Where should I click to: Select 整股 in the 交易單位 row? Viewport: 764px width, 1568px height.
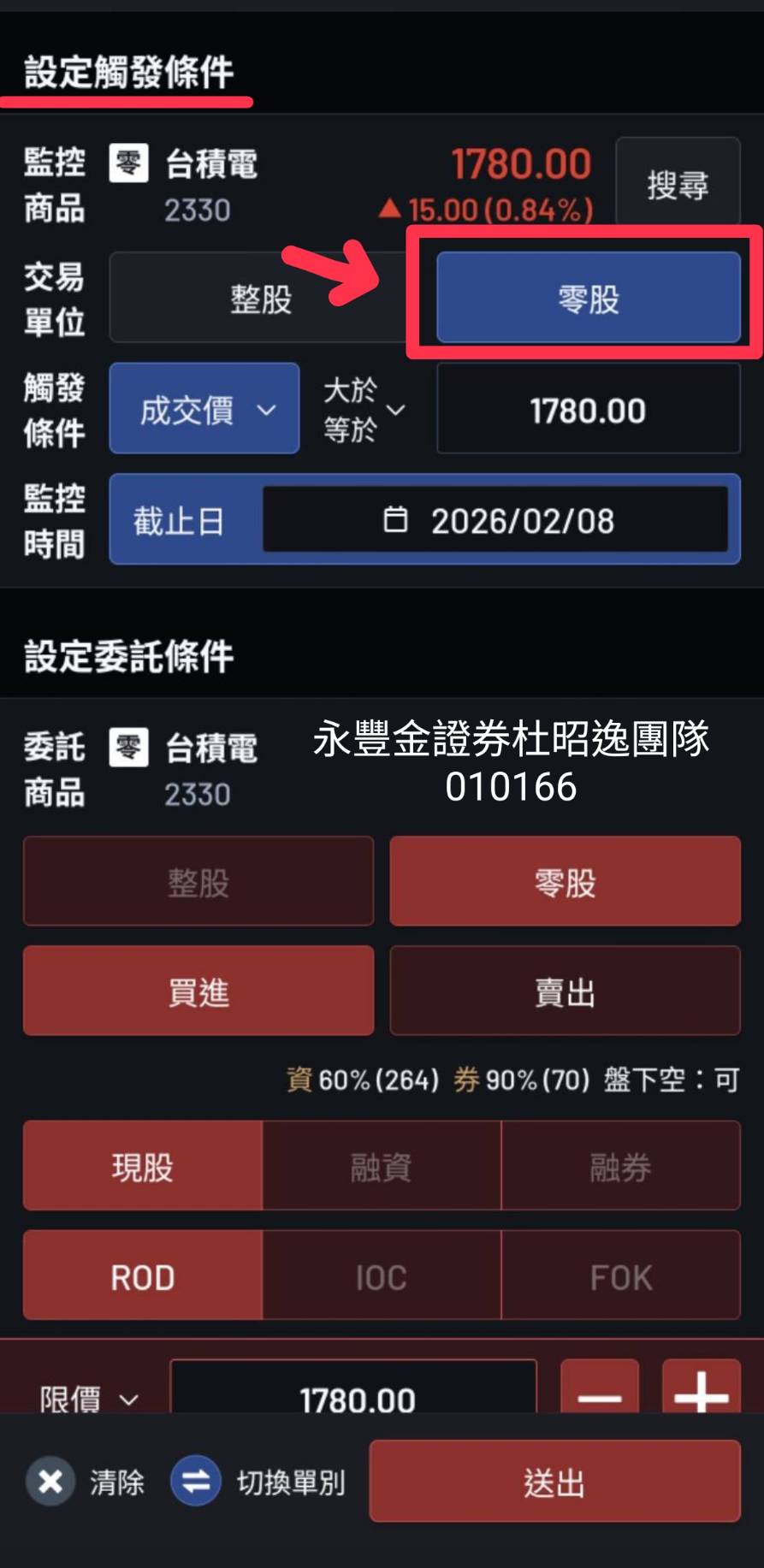(260, 299)
